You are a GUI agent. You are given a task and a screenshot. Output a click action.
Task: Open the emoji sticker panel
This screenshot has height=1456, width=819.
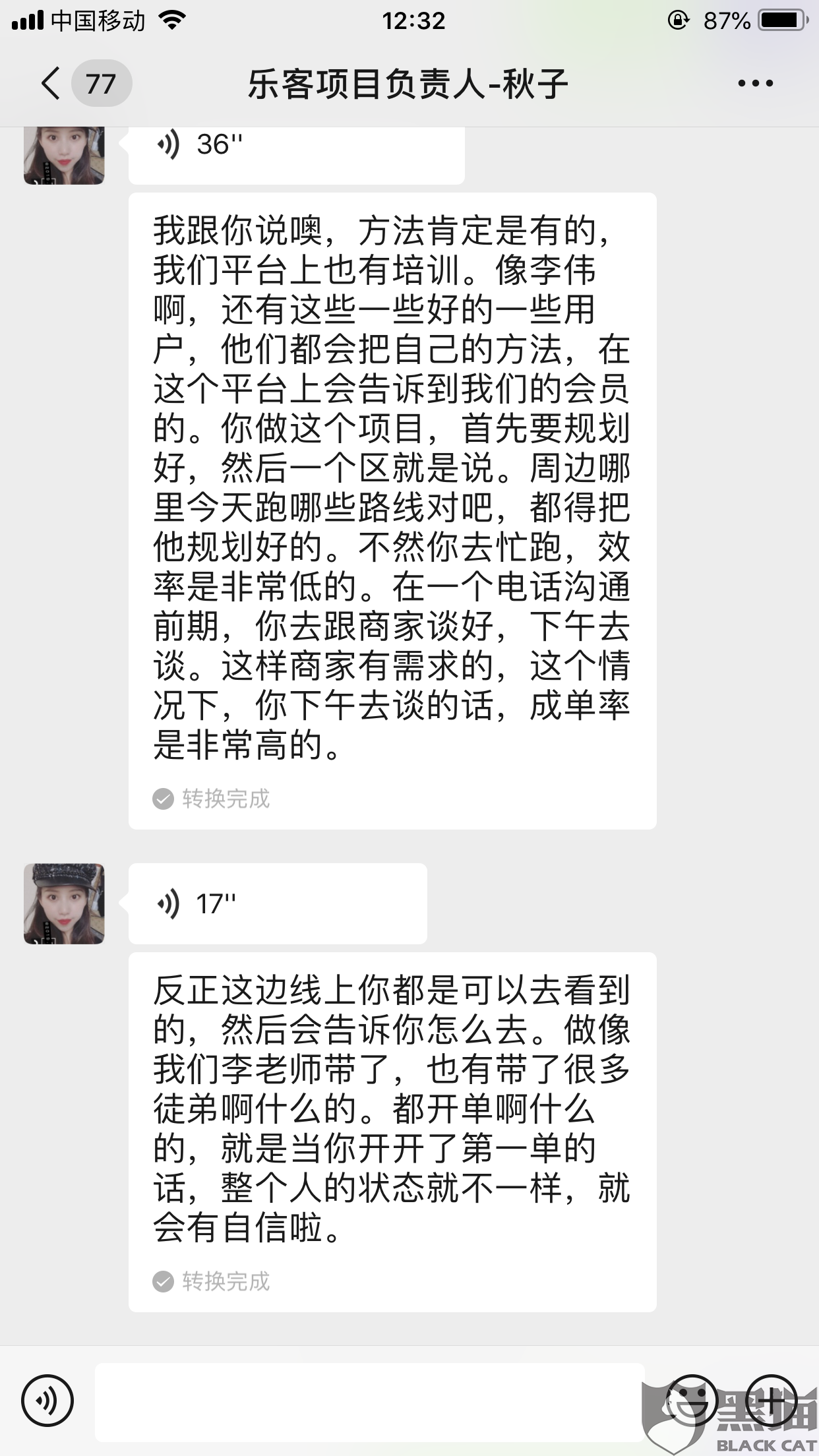click(x=691, y=1401)
